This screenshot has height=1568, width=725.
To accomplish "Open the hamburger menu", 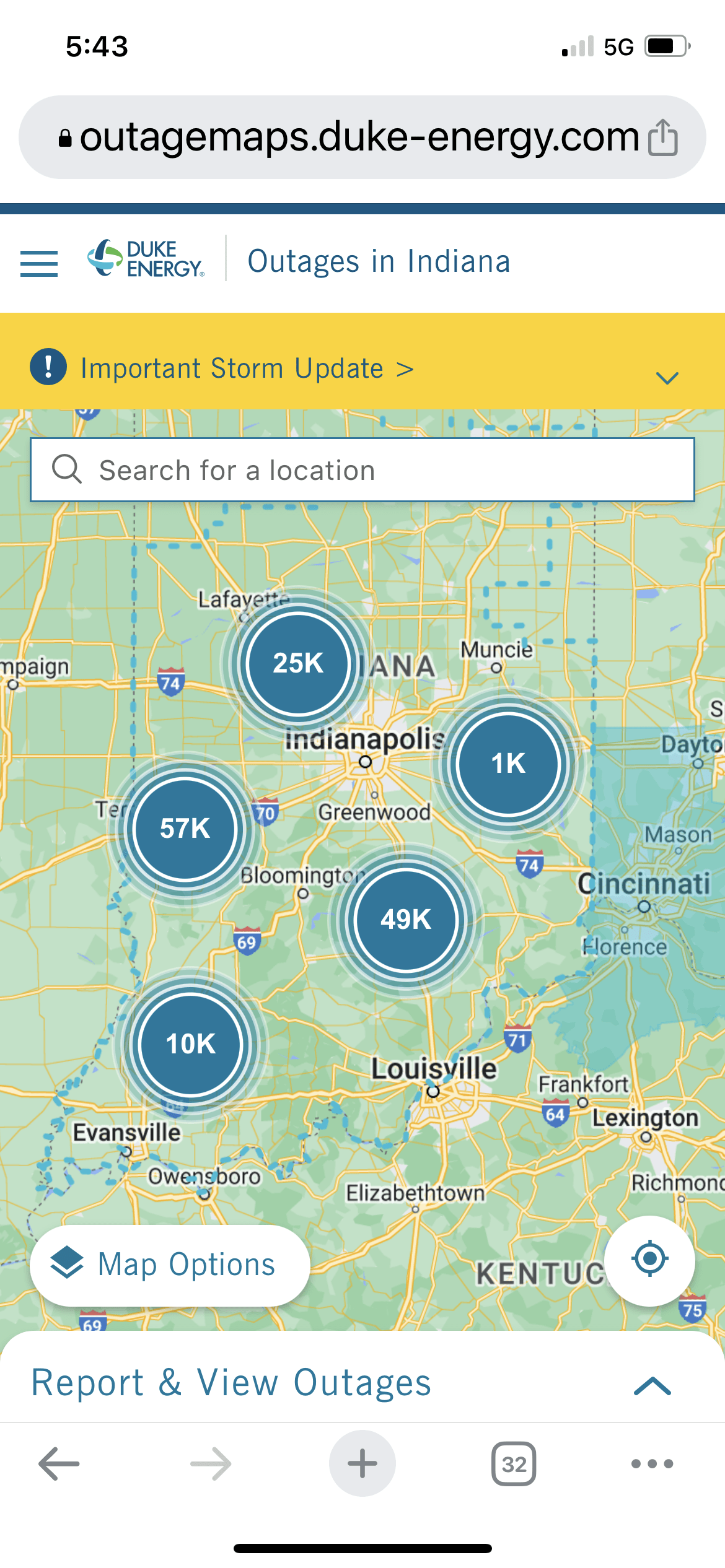I will coord(39,263).
